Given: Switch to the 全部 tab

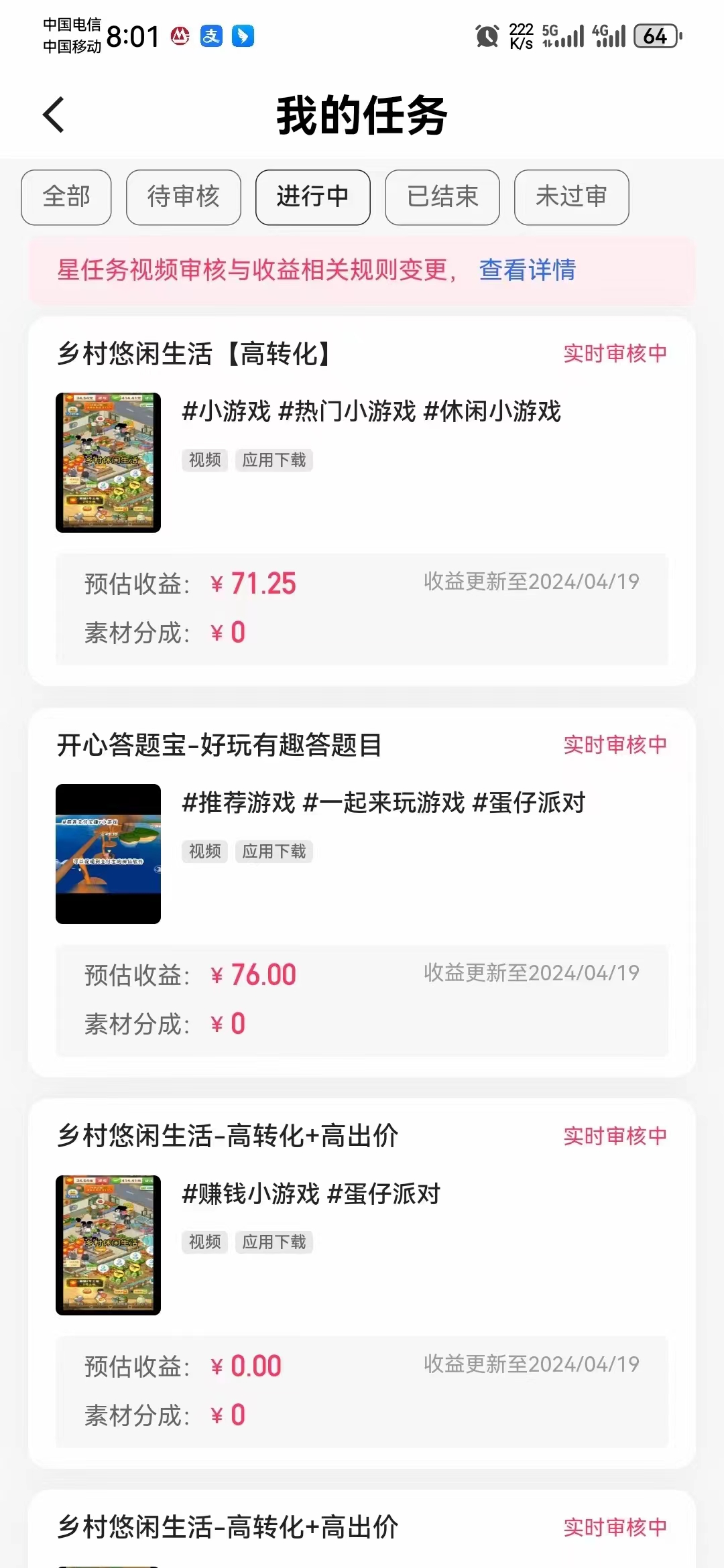Looking at the screenshot, I should point(66,197).
